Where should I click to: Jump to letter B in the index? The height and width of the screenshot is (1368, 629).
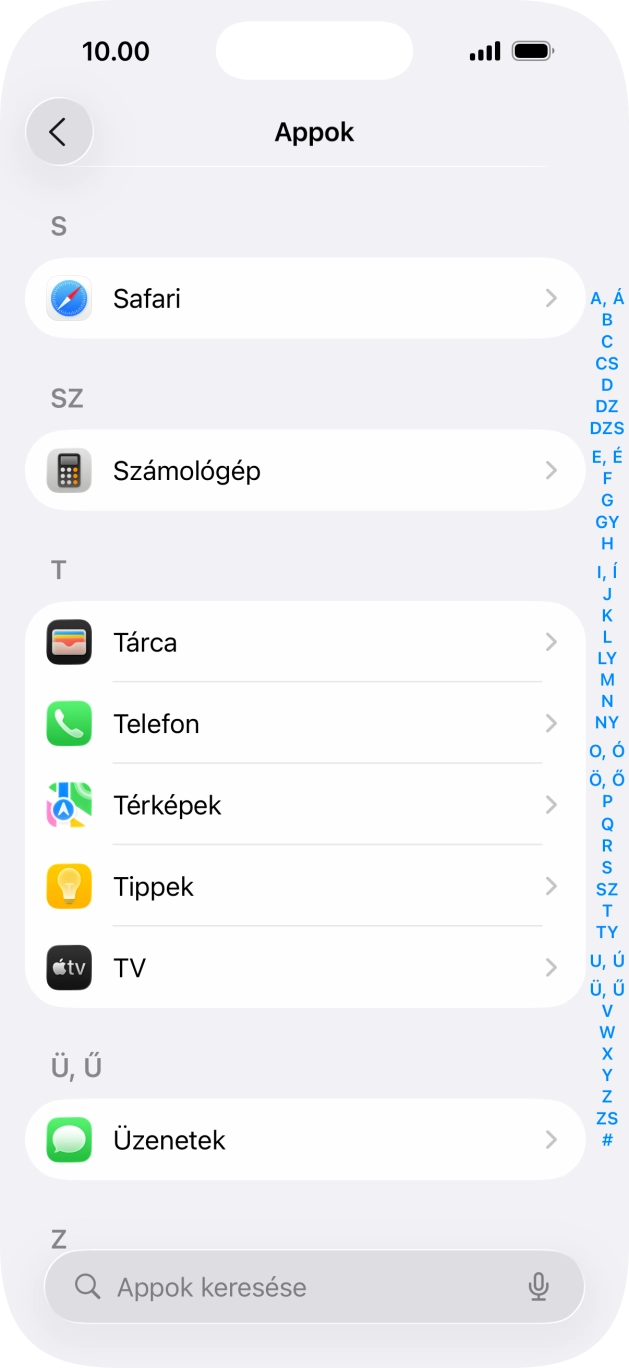pos(607,320)
